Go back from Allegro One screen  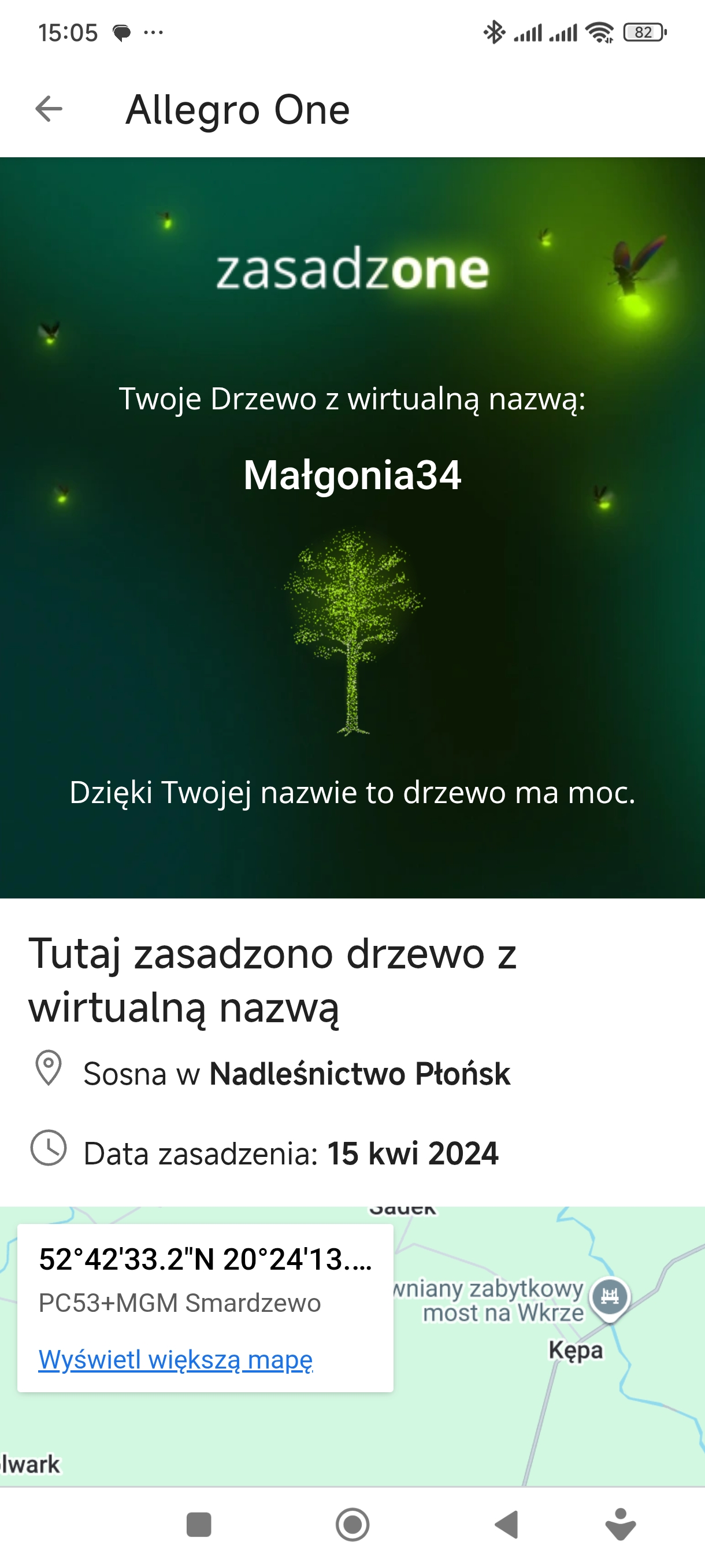(x=49, y=110)
